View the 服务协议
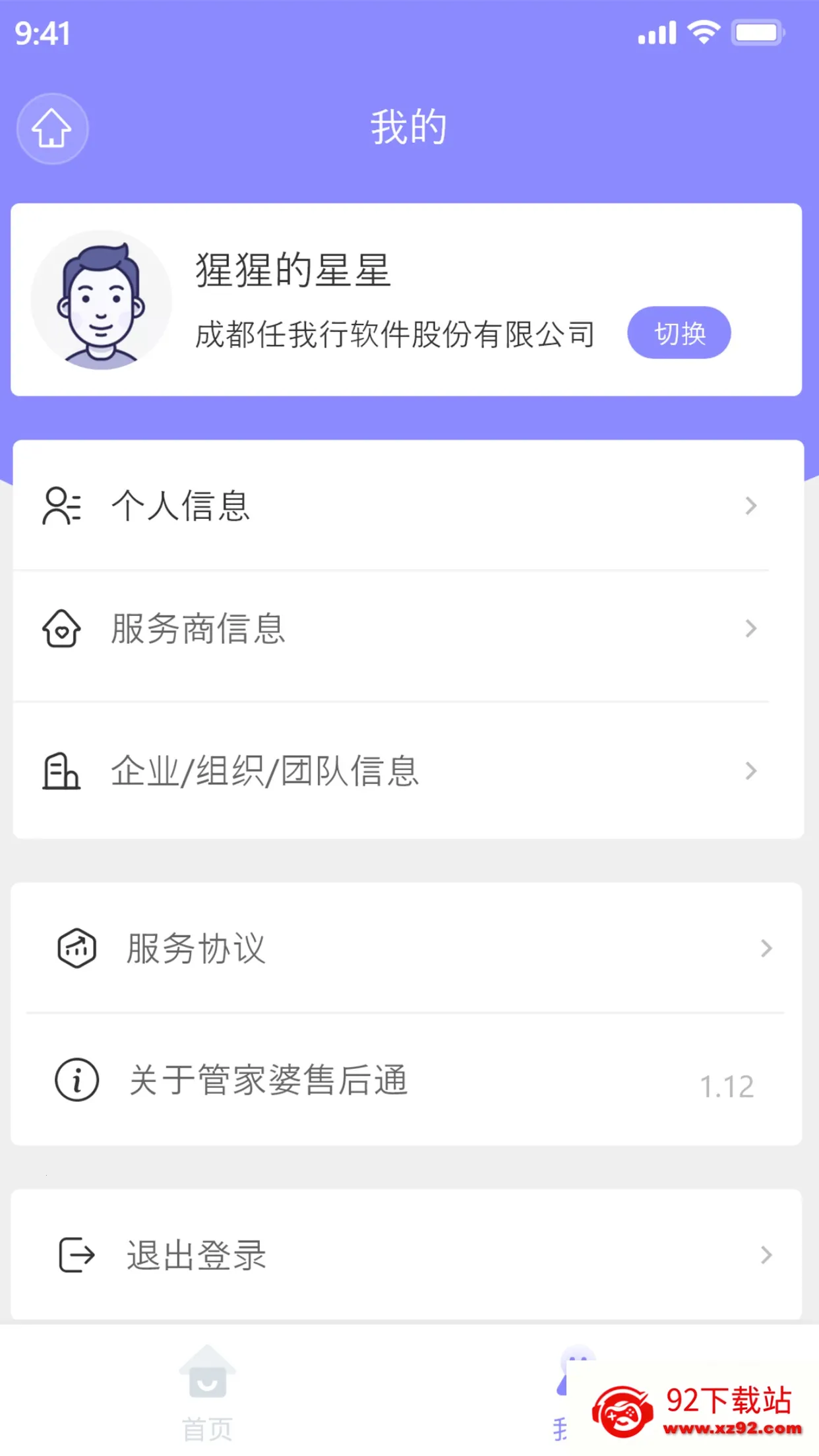This screenshot has height=1456, width=819. 406,948
